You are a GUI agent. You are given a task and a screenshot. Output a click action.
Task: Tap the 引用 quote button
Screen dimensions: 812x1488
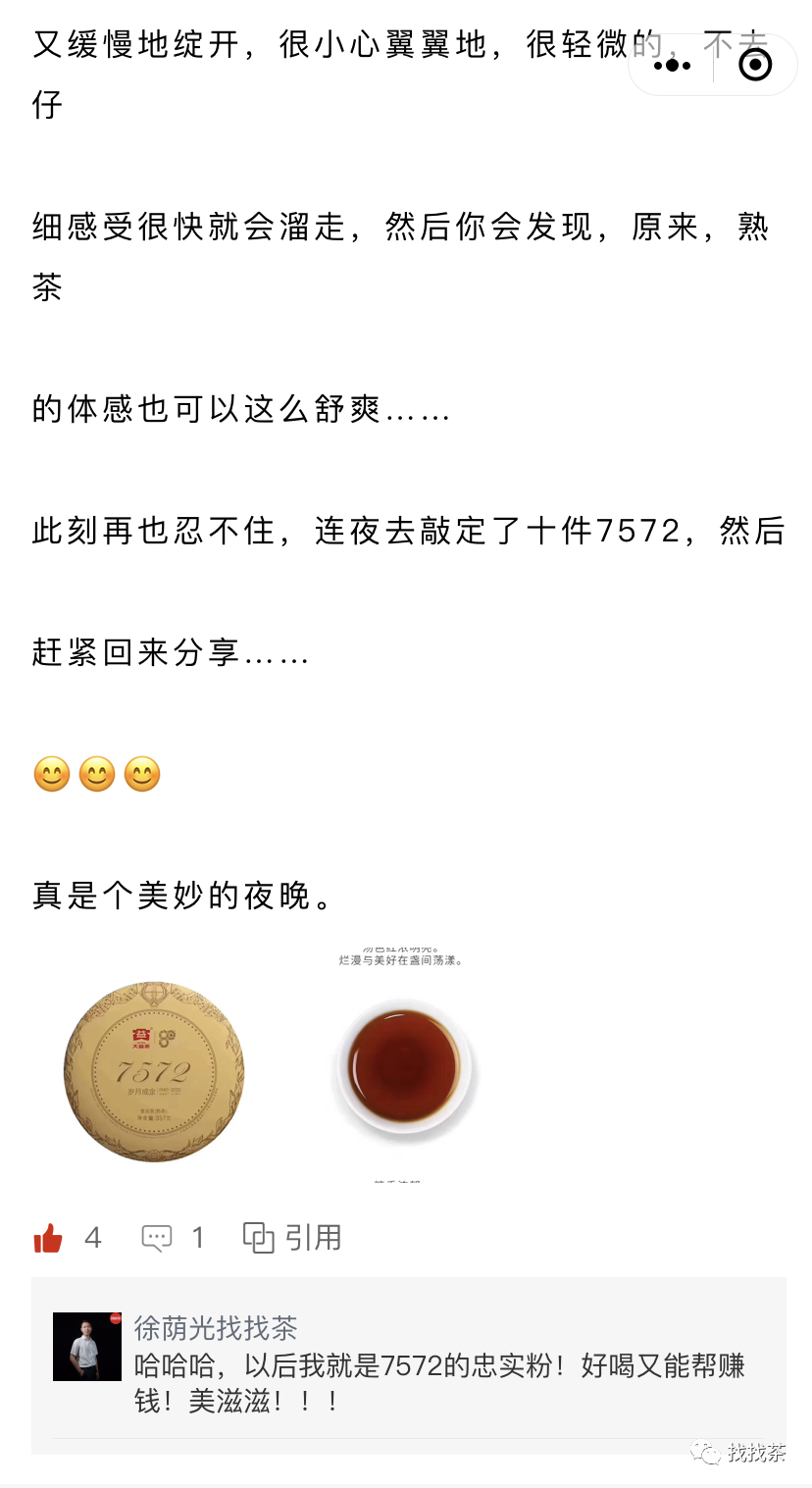(x=292, y=1238)
